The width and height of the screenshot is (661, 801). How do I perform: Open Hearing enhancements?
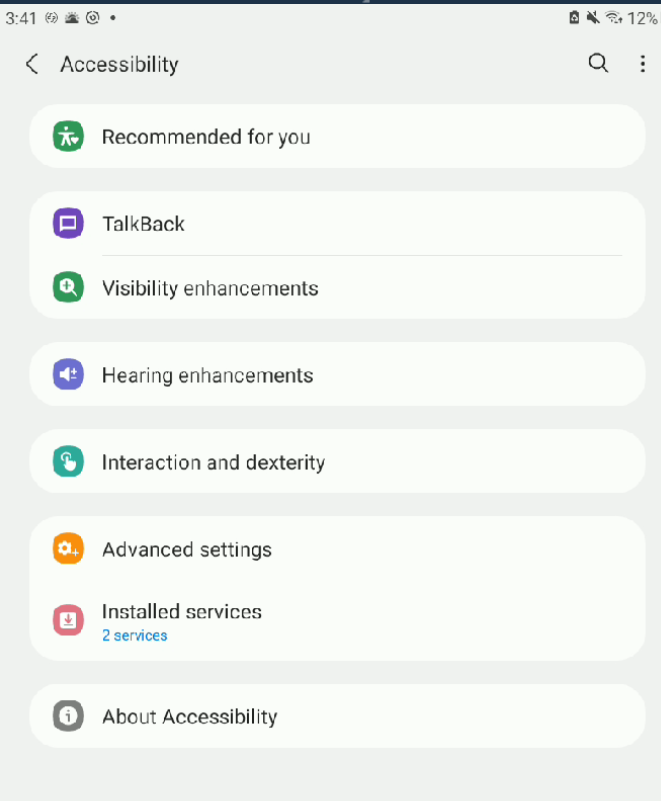pos(336,375)
